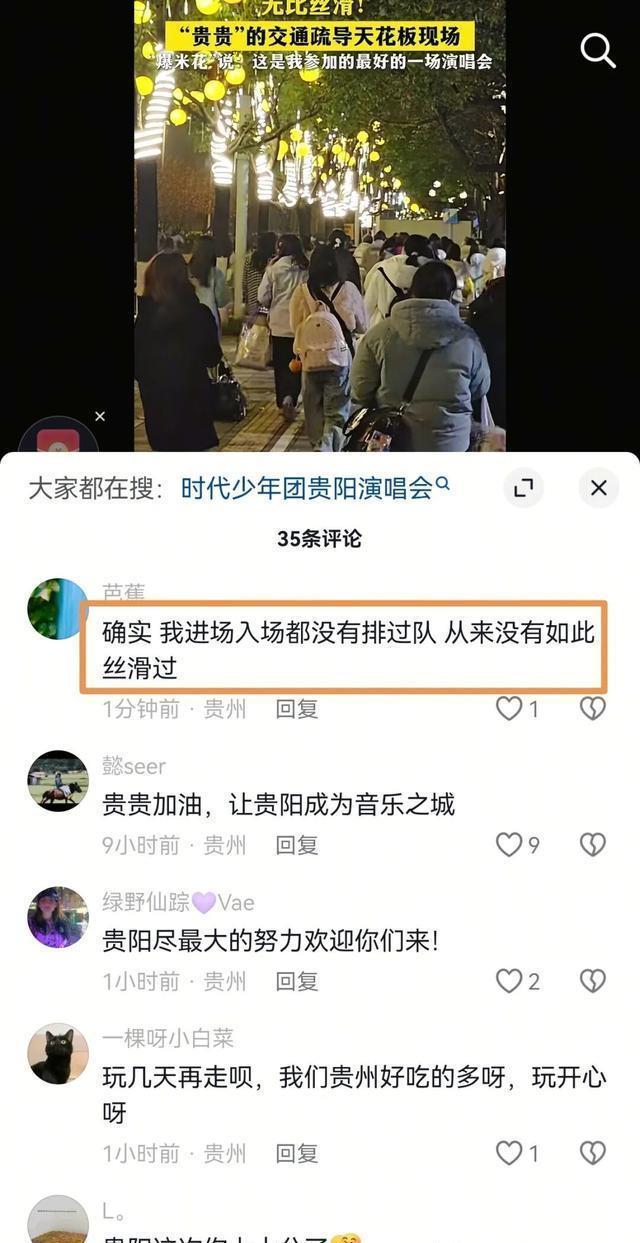
Task: Open 懿seer's profile avatar
Action: click(58, 781)
